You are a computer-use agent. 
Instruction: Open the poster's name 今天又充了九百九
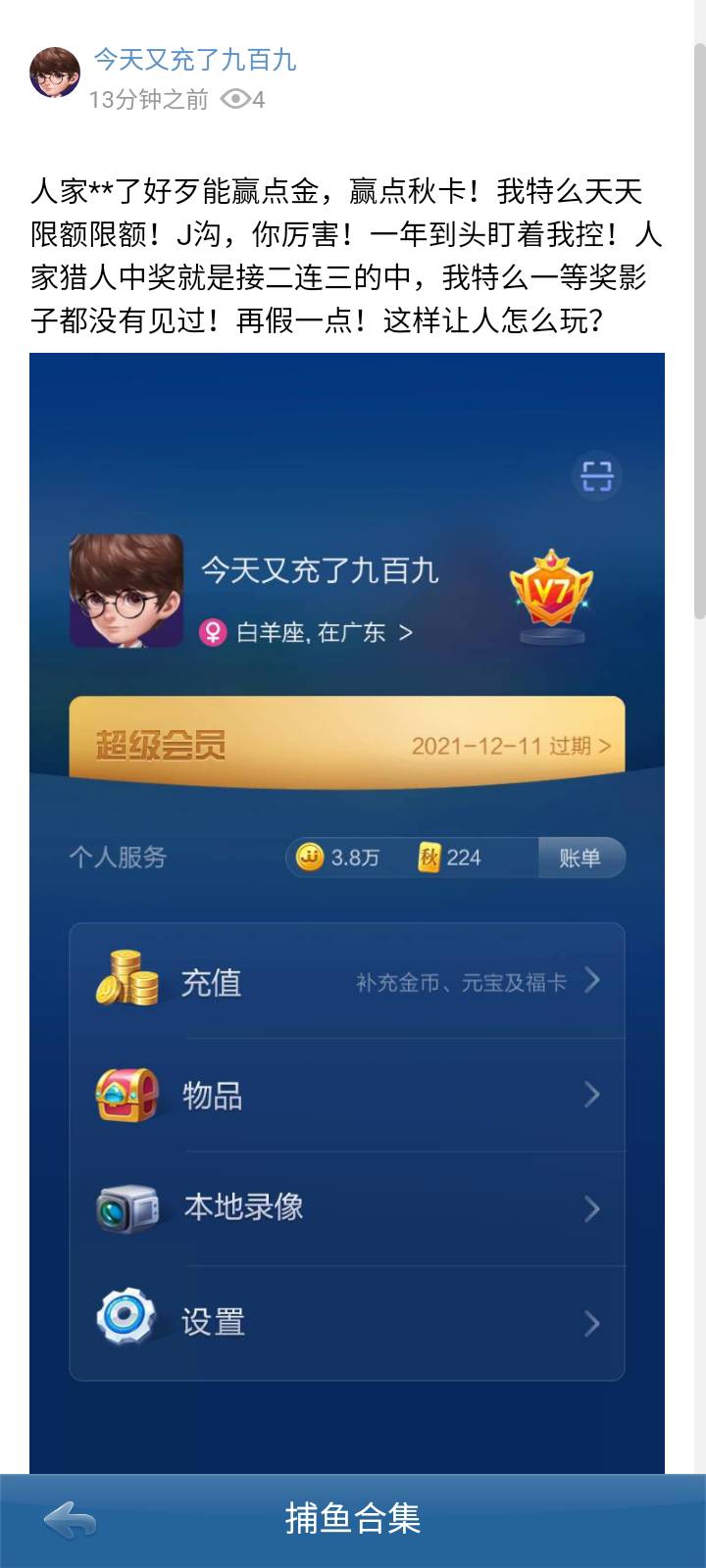point(195,61)
